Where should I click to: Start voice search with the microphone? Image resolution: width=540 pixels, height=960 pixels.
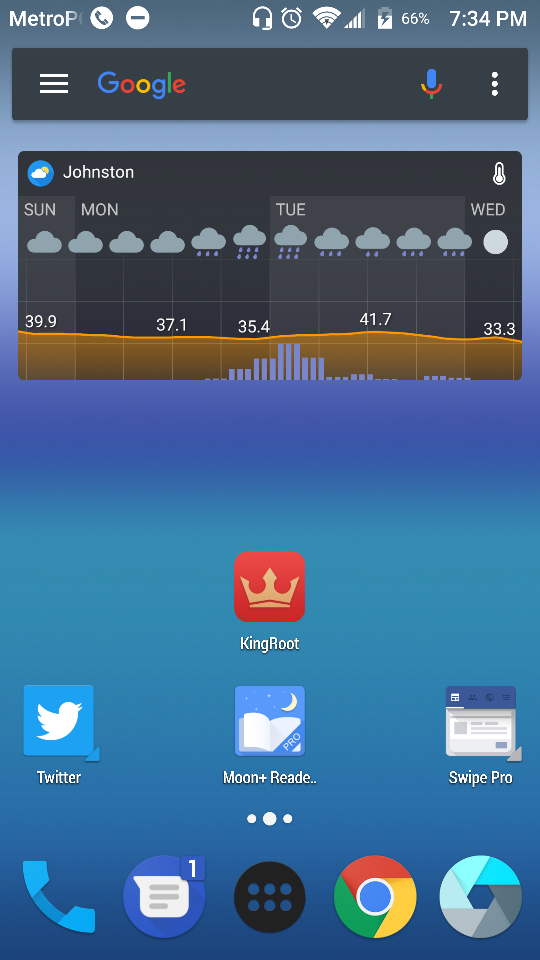click(431, 84)
